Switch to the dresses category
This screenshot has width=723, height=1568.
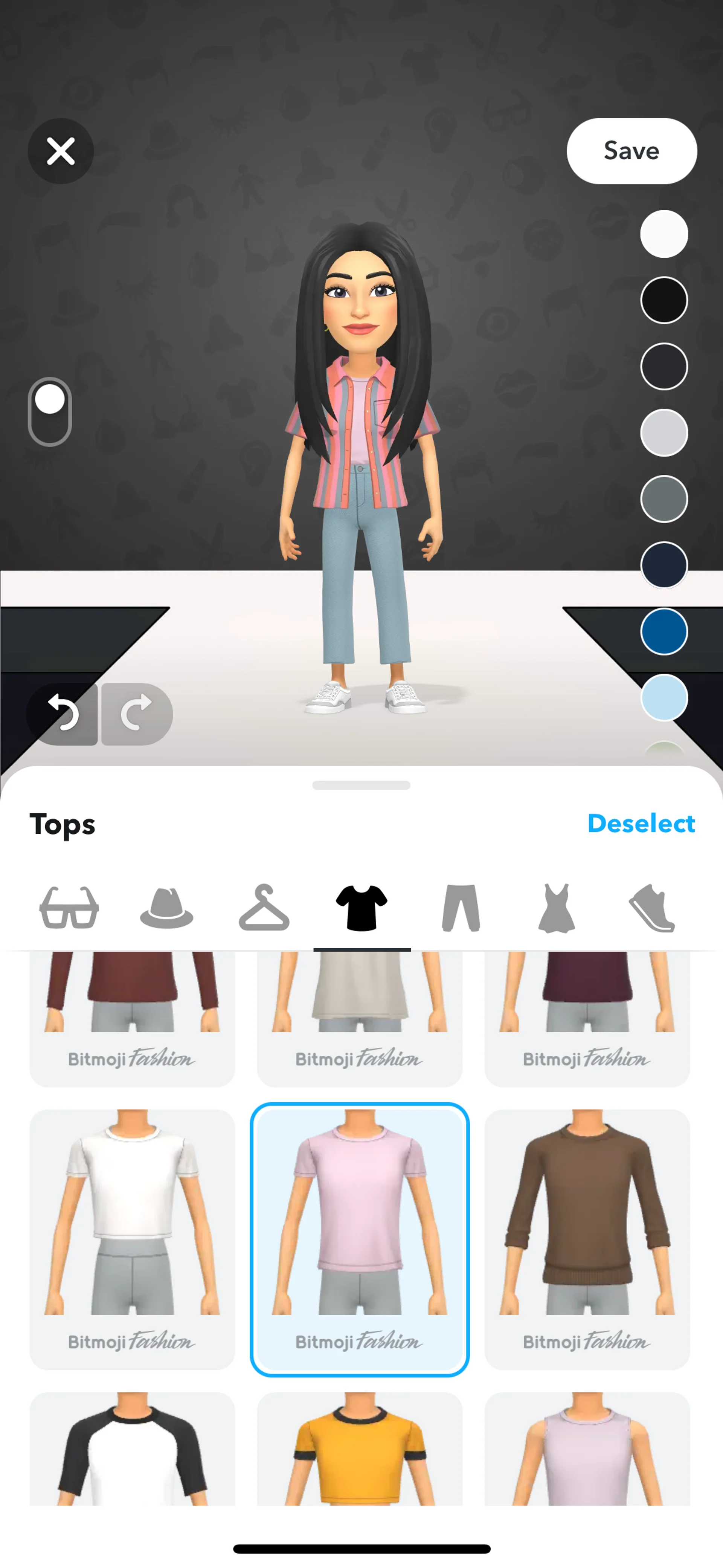pos(556,908)
